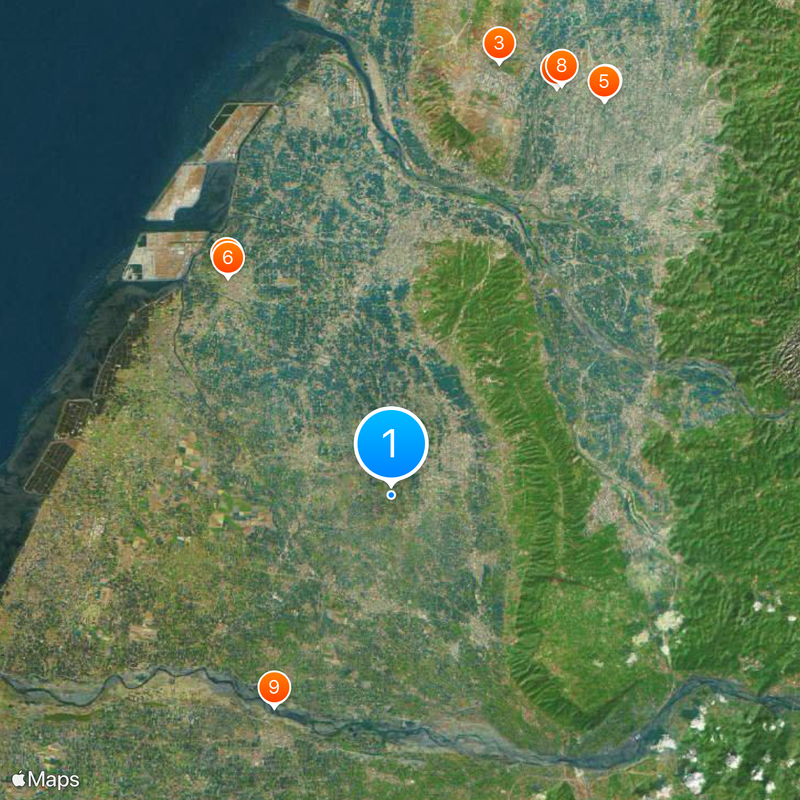800x800 pixels.
Task: Open map pin number 9
Action: tap(273, 688)
